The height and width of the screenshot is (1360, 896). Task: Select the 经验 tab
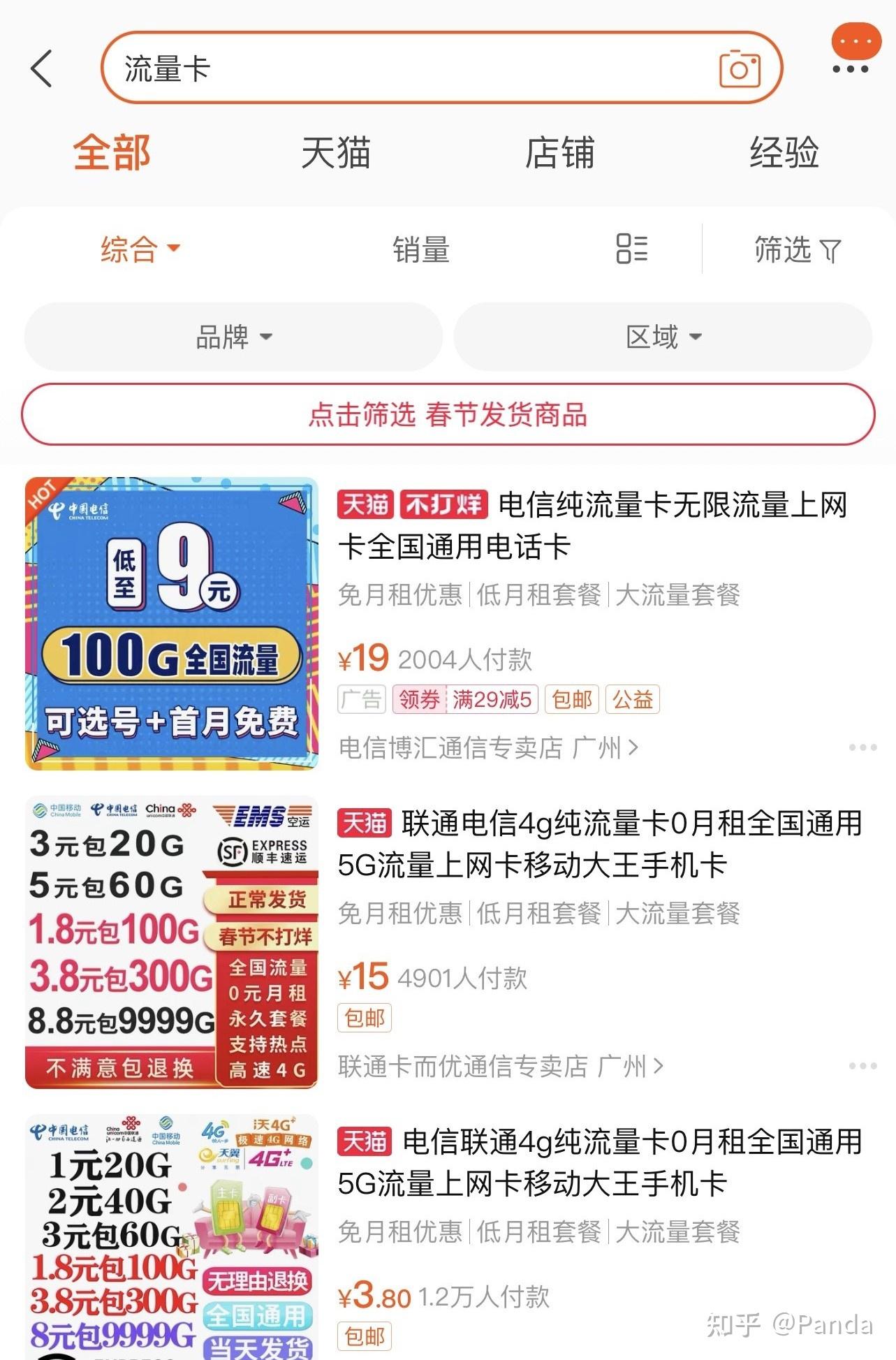784,152
